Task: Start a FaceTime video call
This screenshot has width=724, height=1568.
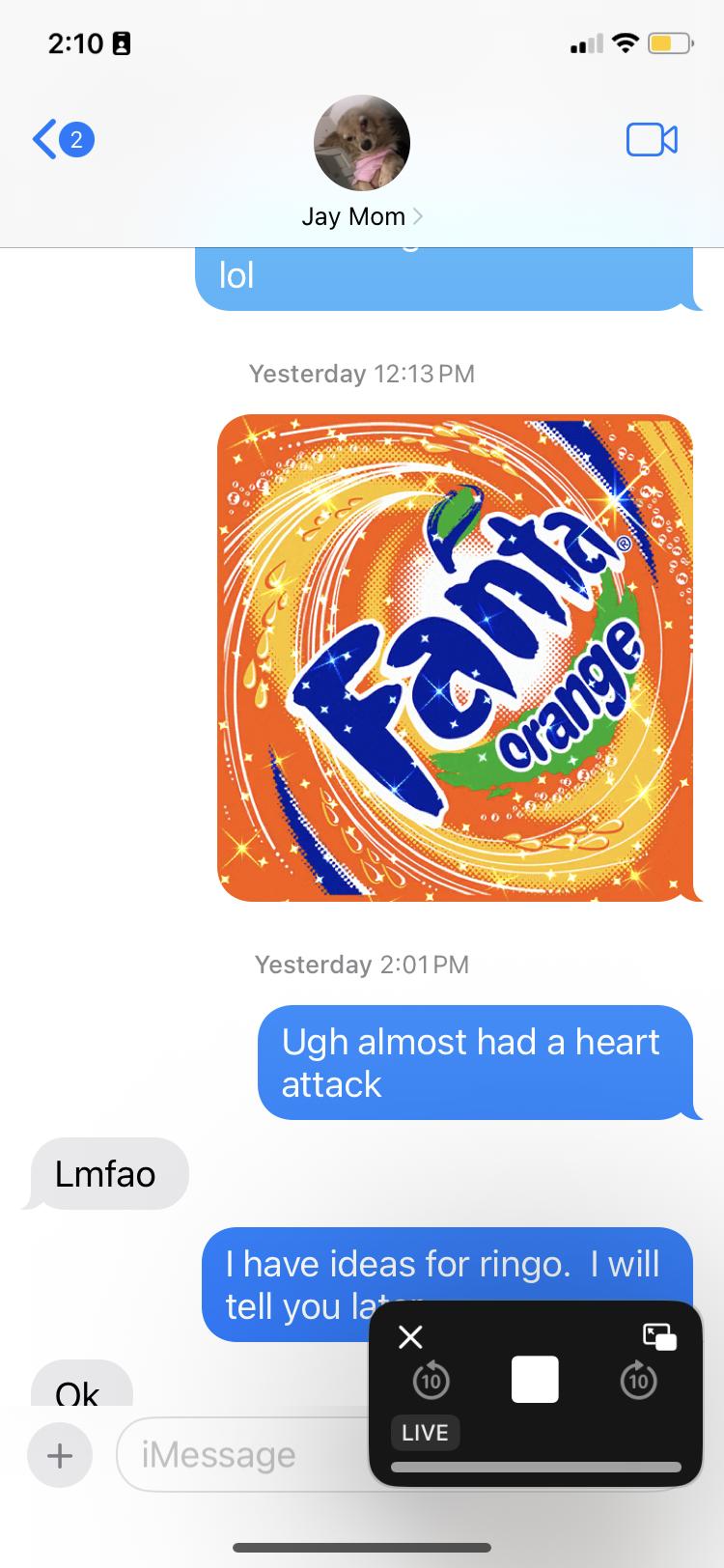Action: coord(652,140)
